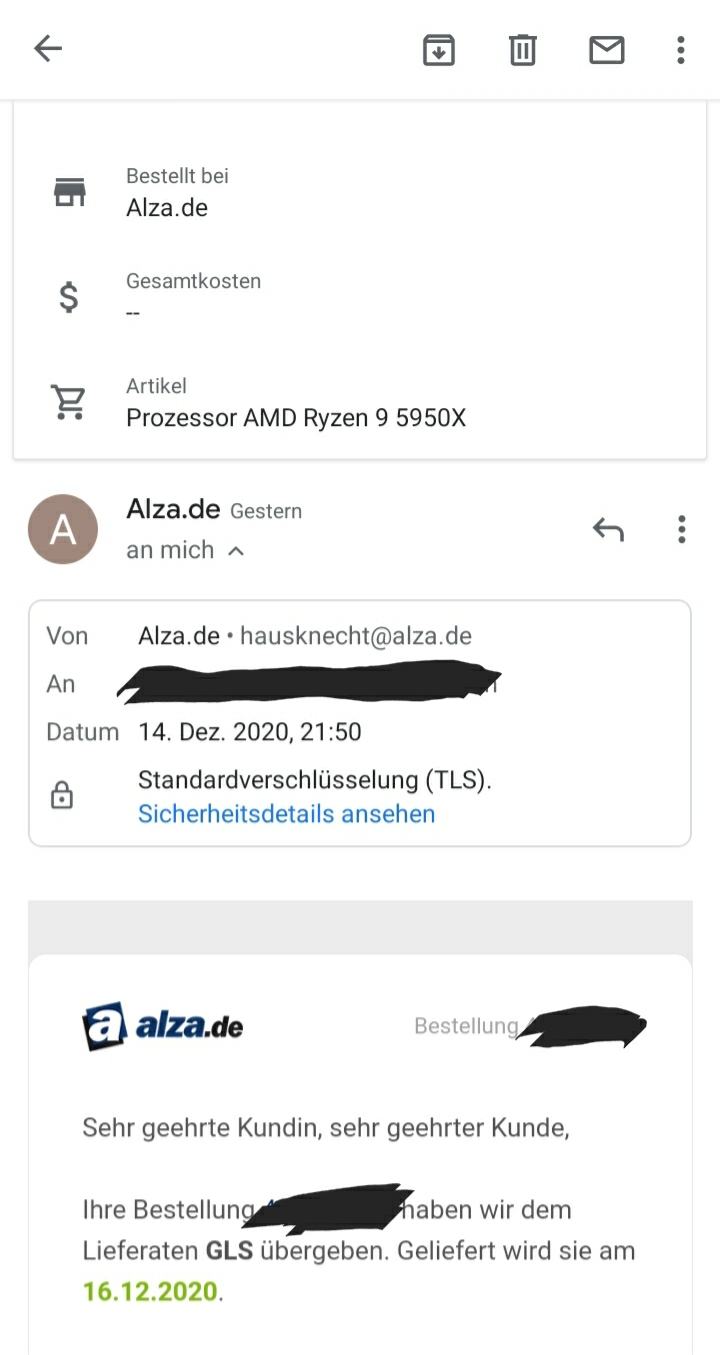Reply to the Alza.de message
This screenshot has height=1355, width=720.
click(608, 529)
